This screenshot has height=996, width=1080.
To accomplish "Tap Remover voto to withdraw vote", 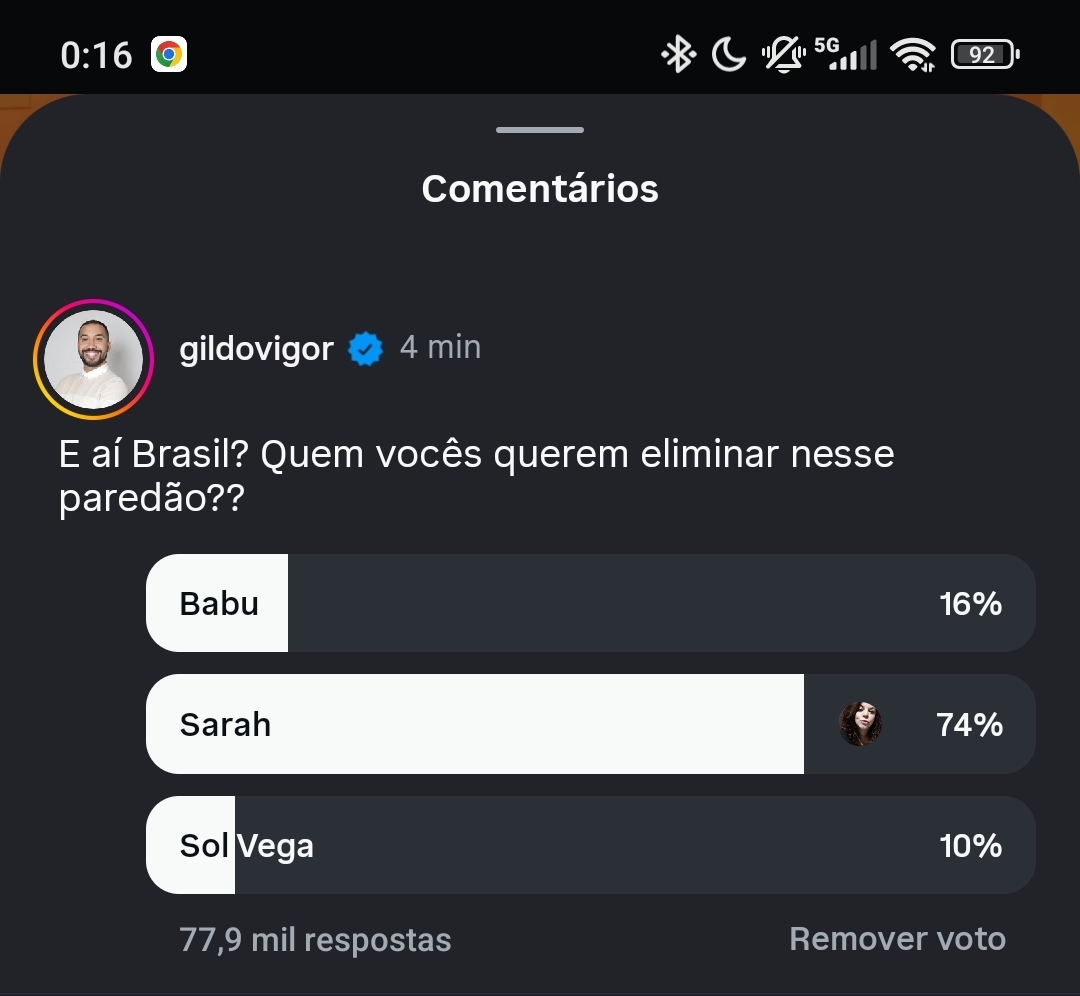I will tap(897, 939).
